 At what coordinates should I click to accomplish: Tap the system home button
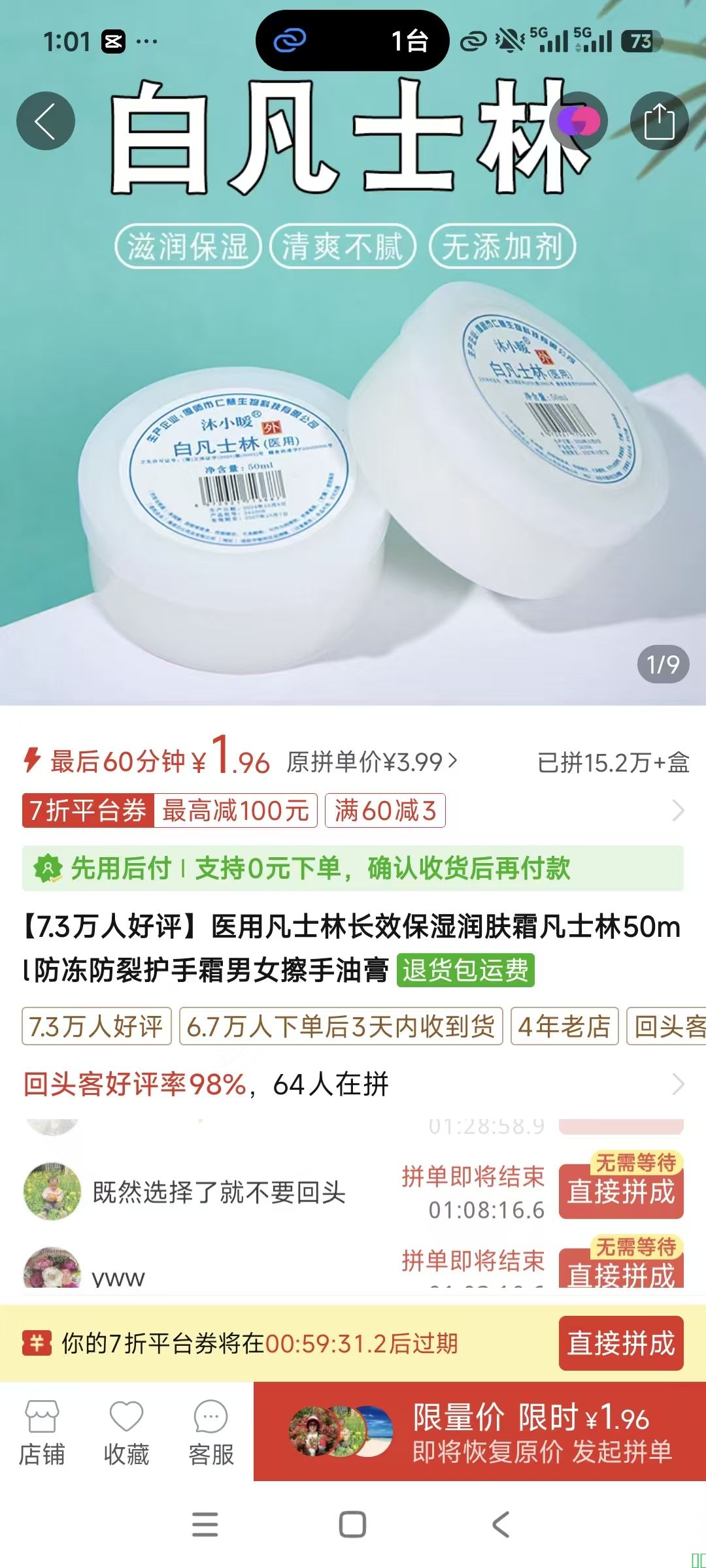point(352,1525)
